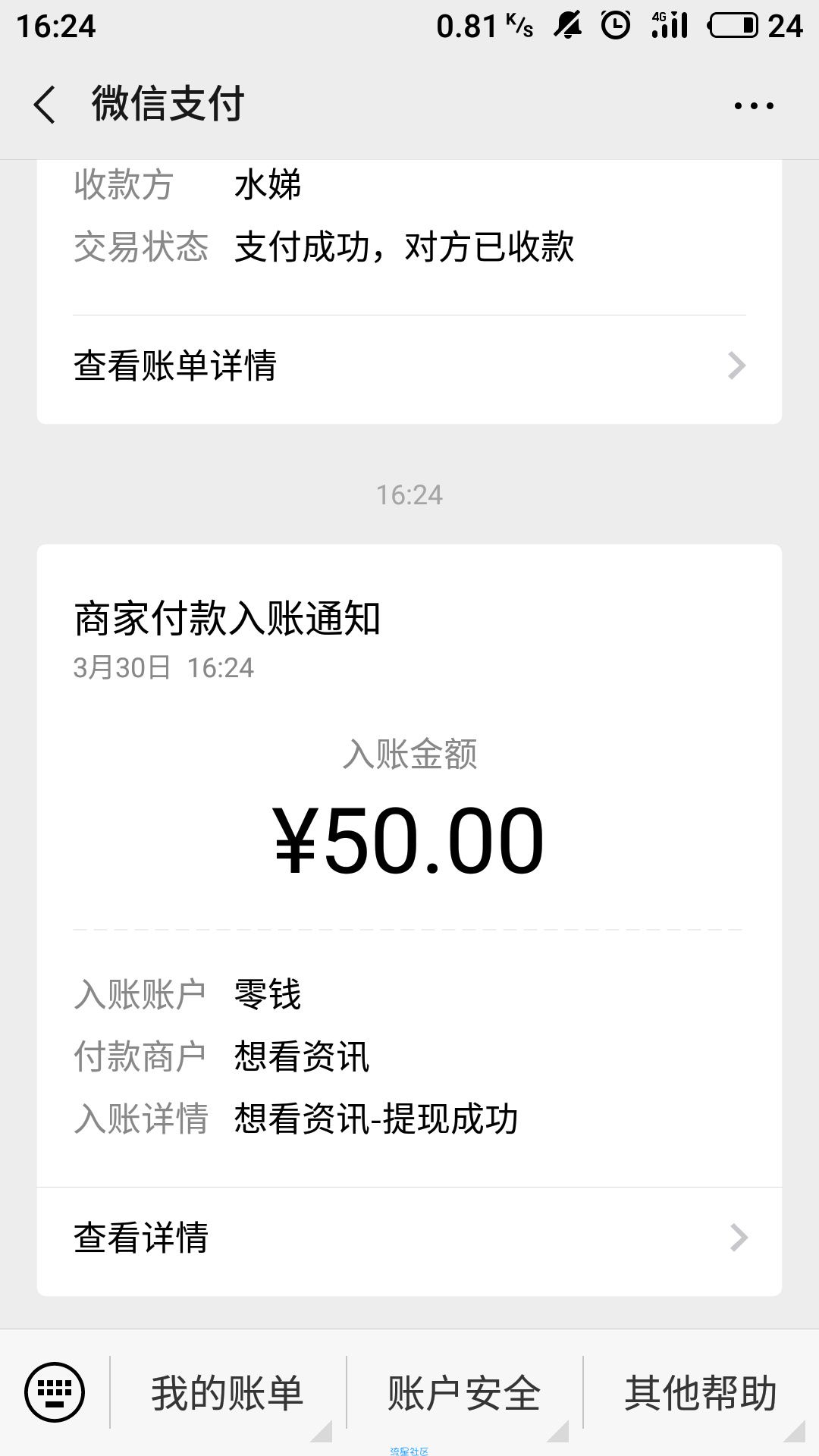Open the three-dot overflow menu

coord(754,105)
